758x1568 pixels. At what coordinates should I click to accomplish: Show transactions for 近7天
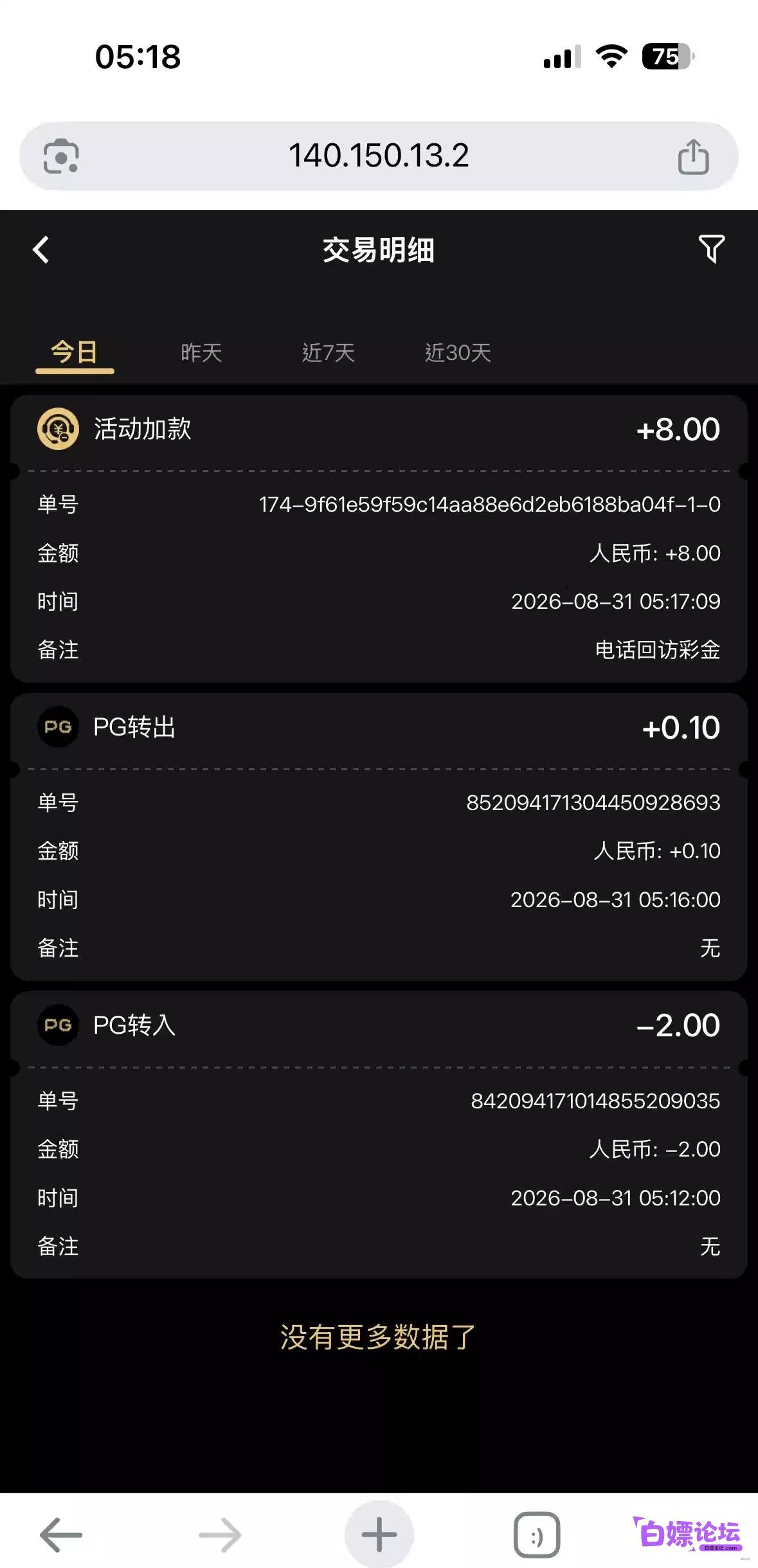328,352
